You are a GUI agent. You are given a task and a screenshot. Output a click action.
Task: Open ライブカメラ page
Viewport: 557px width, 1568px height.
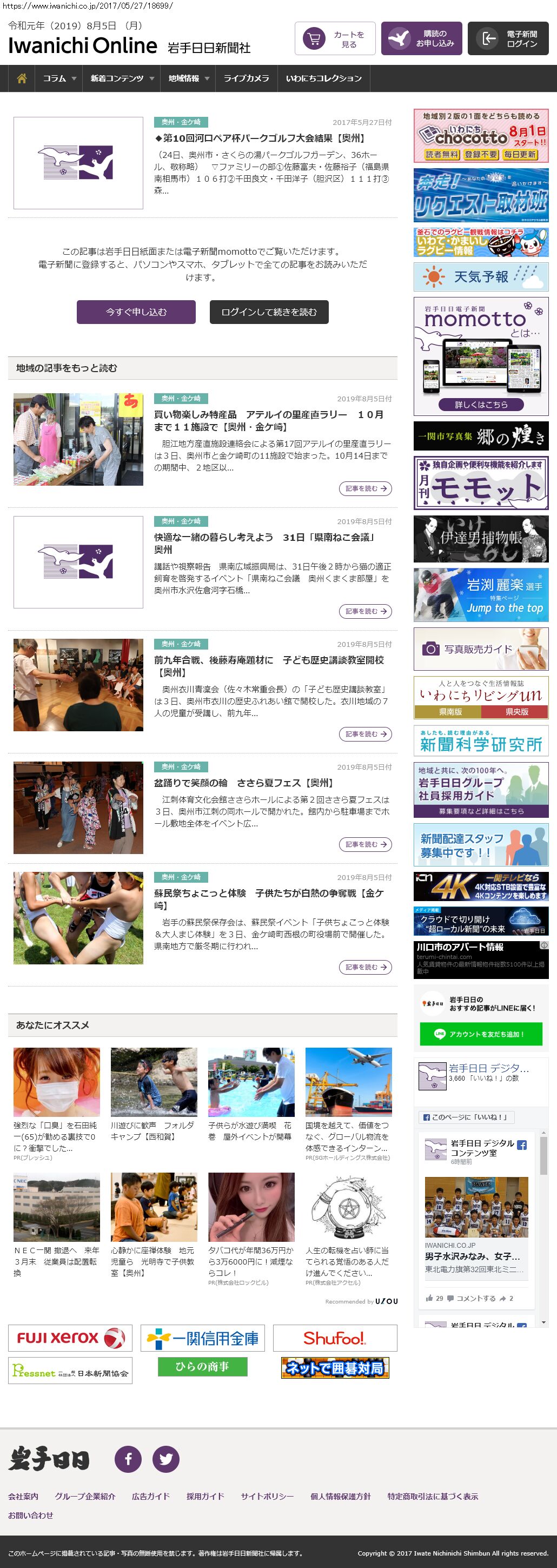pyautogui.click(x=246, y=78)
